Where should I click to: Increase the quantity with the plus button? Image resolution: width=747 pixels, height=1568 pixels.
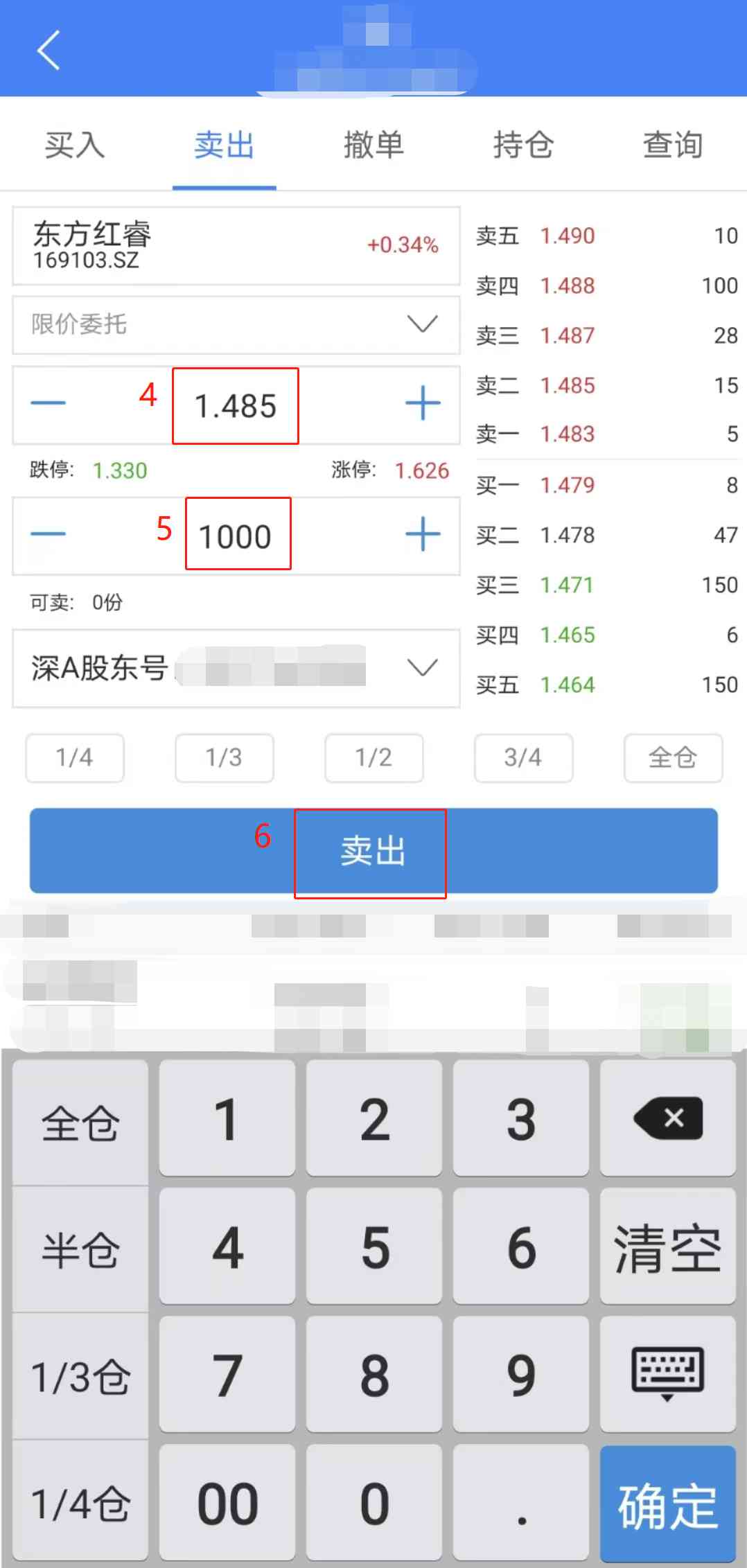423,534
